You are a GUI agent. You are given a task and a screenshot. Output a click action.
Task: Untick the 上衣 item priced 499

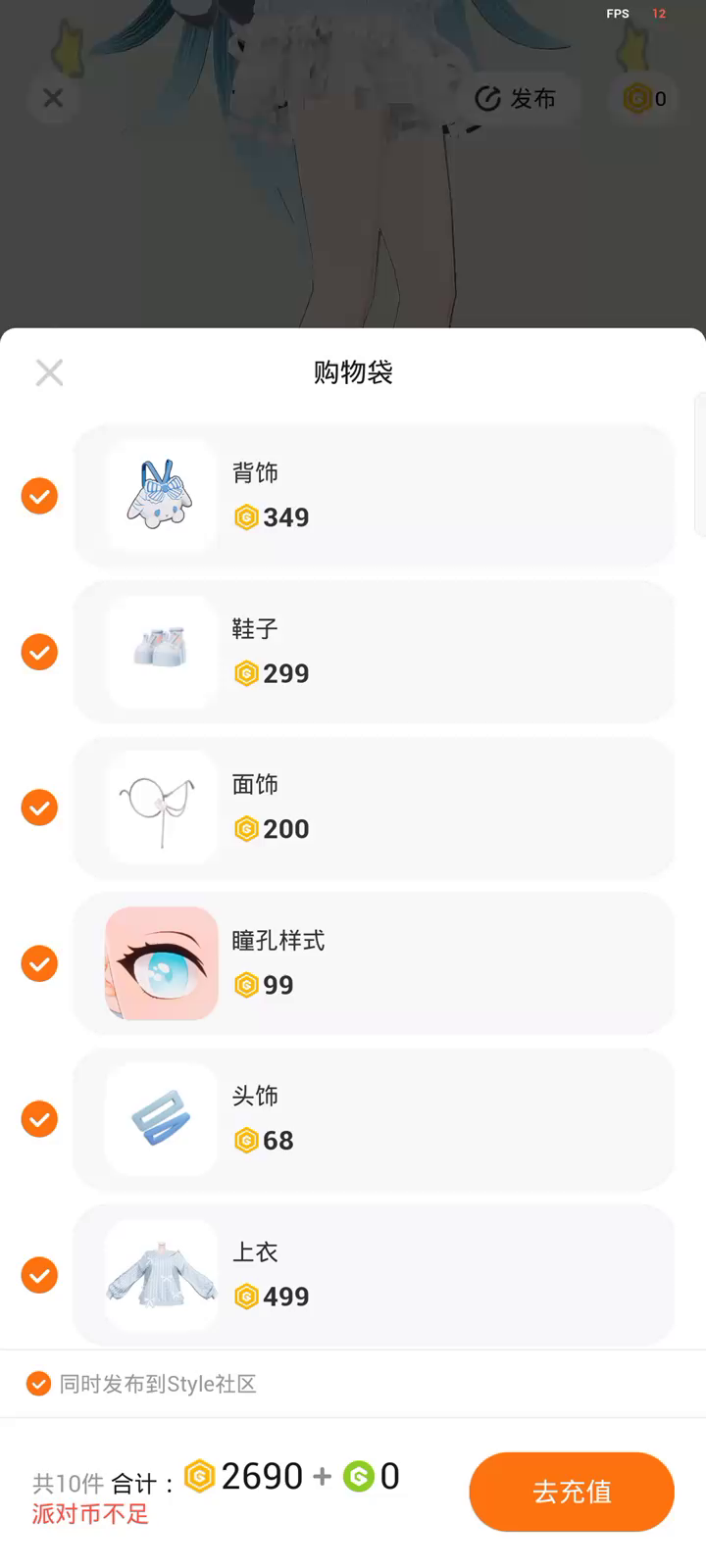[x=40, y=1275]
